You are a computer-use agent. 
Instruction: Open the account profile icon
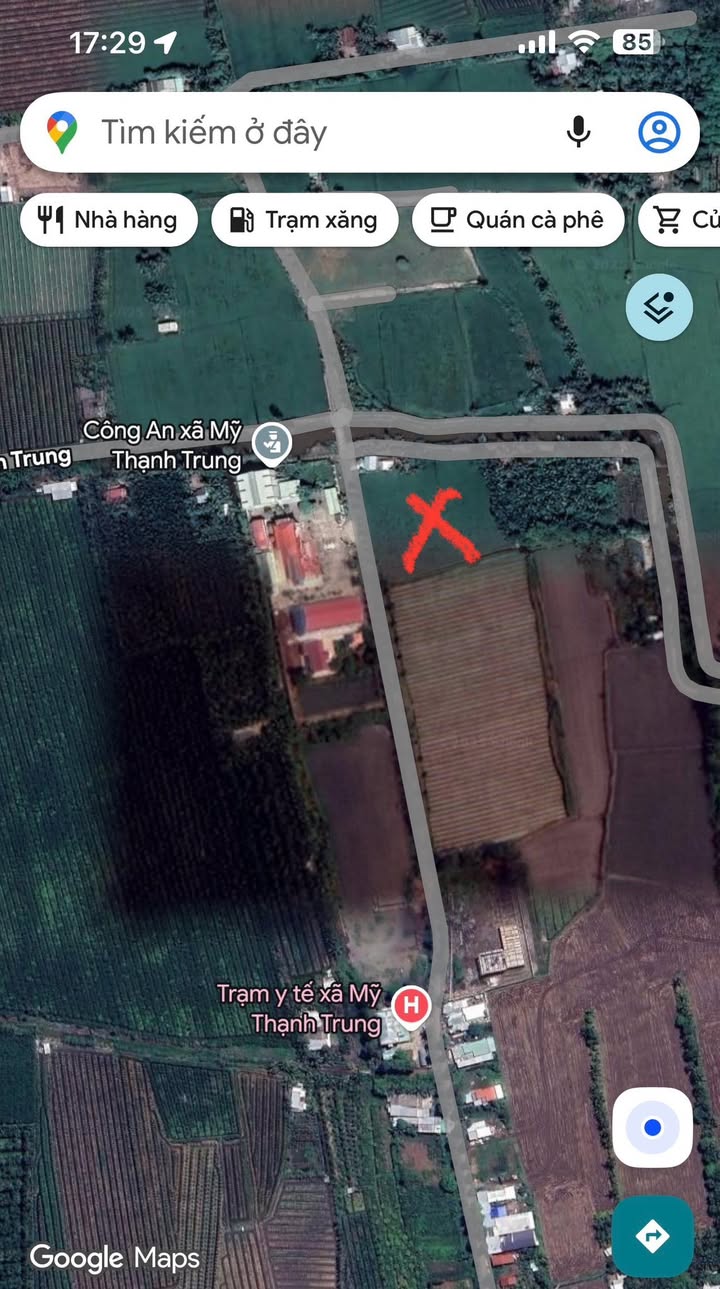pyautogui.click(x=659, y=133)
